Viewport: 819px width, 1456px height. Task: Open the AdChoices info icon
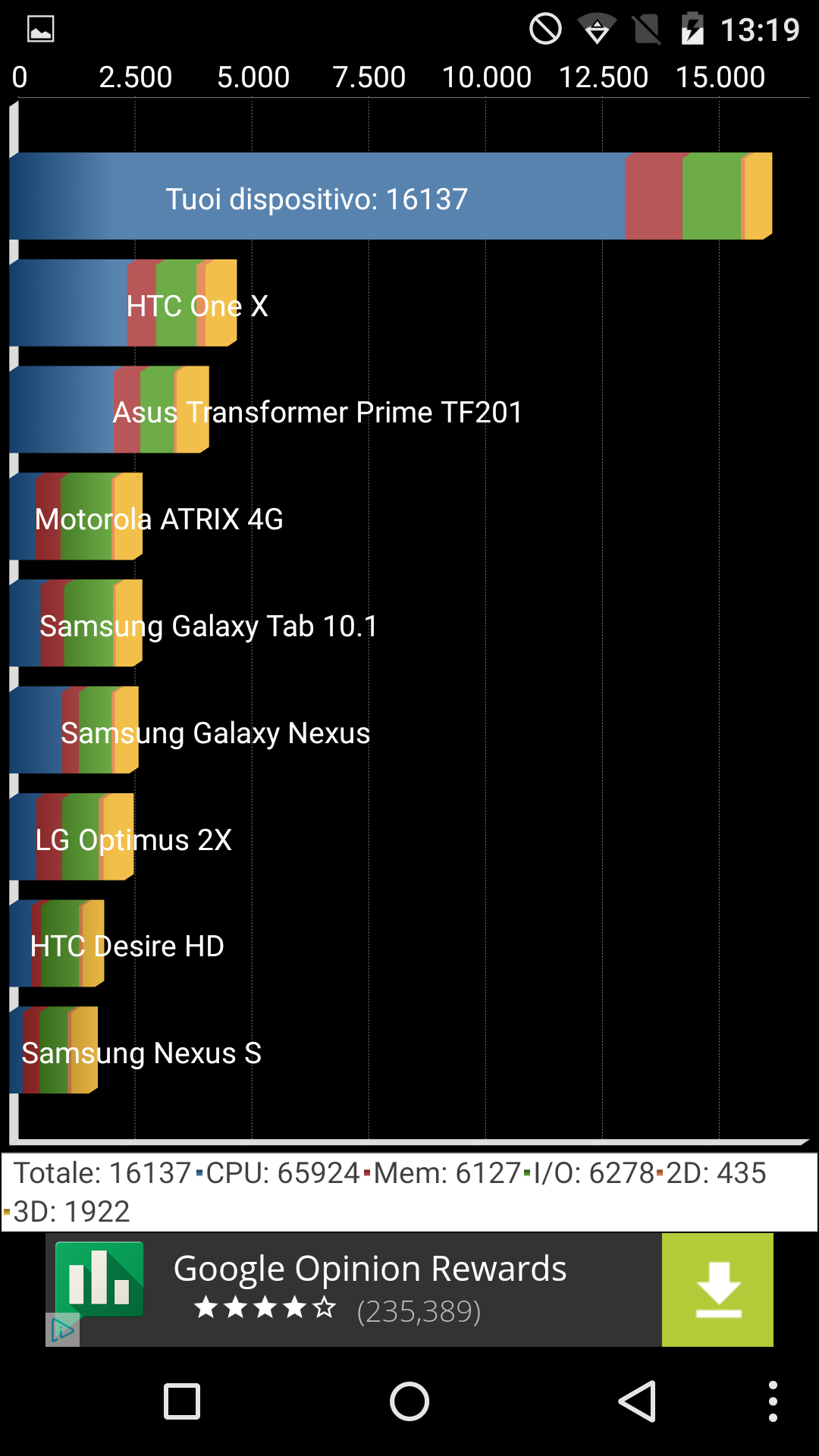(62, 1330)
